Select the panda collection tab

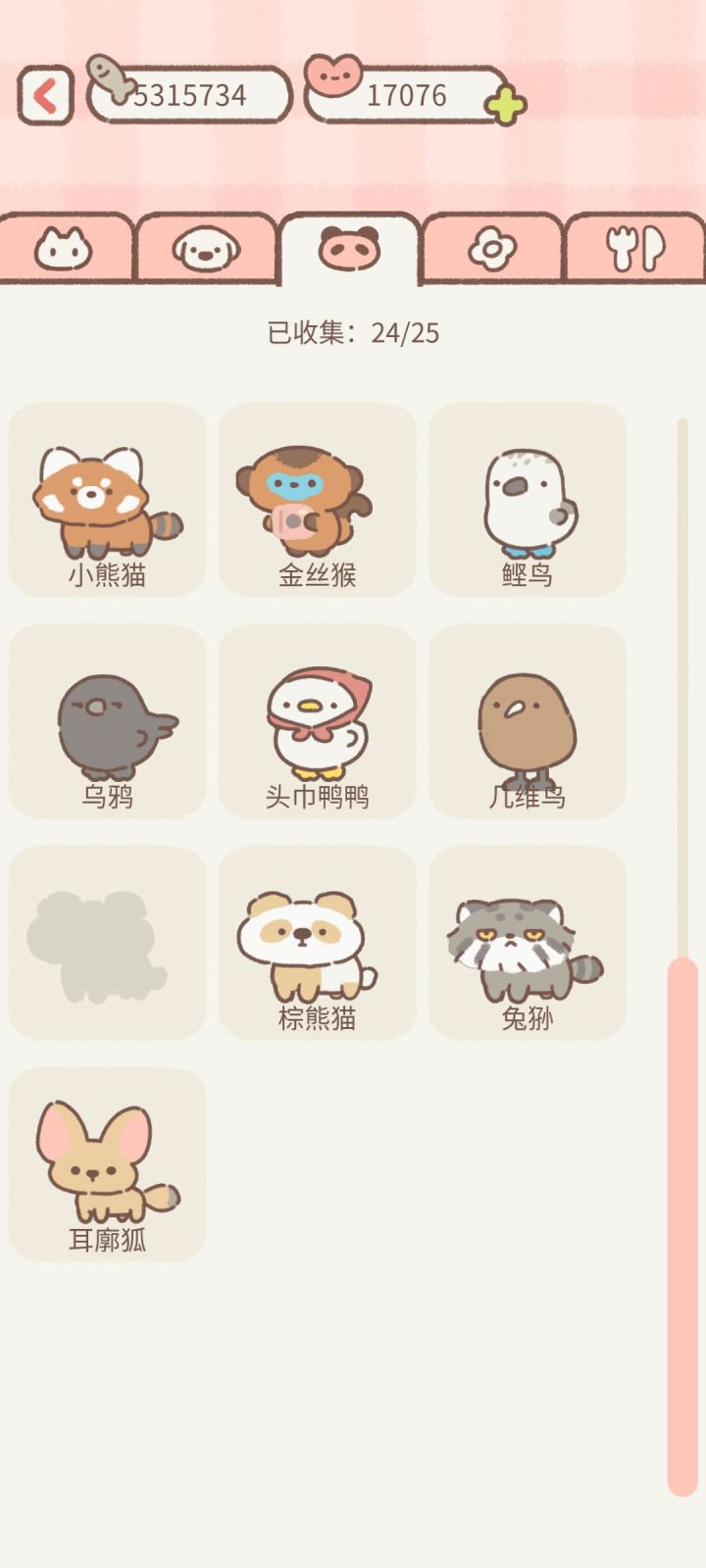point(351,245)
